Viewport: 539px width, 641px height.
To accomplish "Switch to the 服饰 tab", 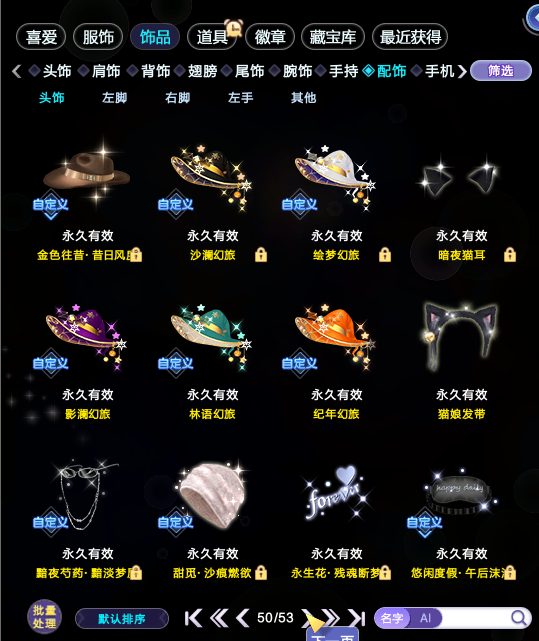I will (x=98, y=37).
